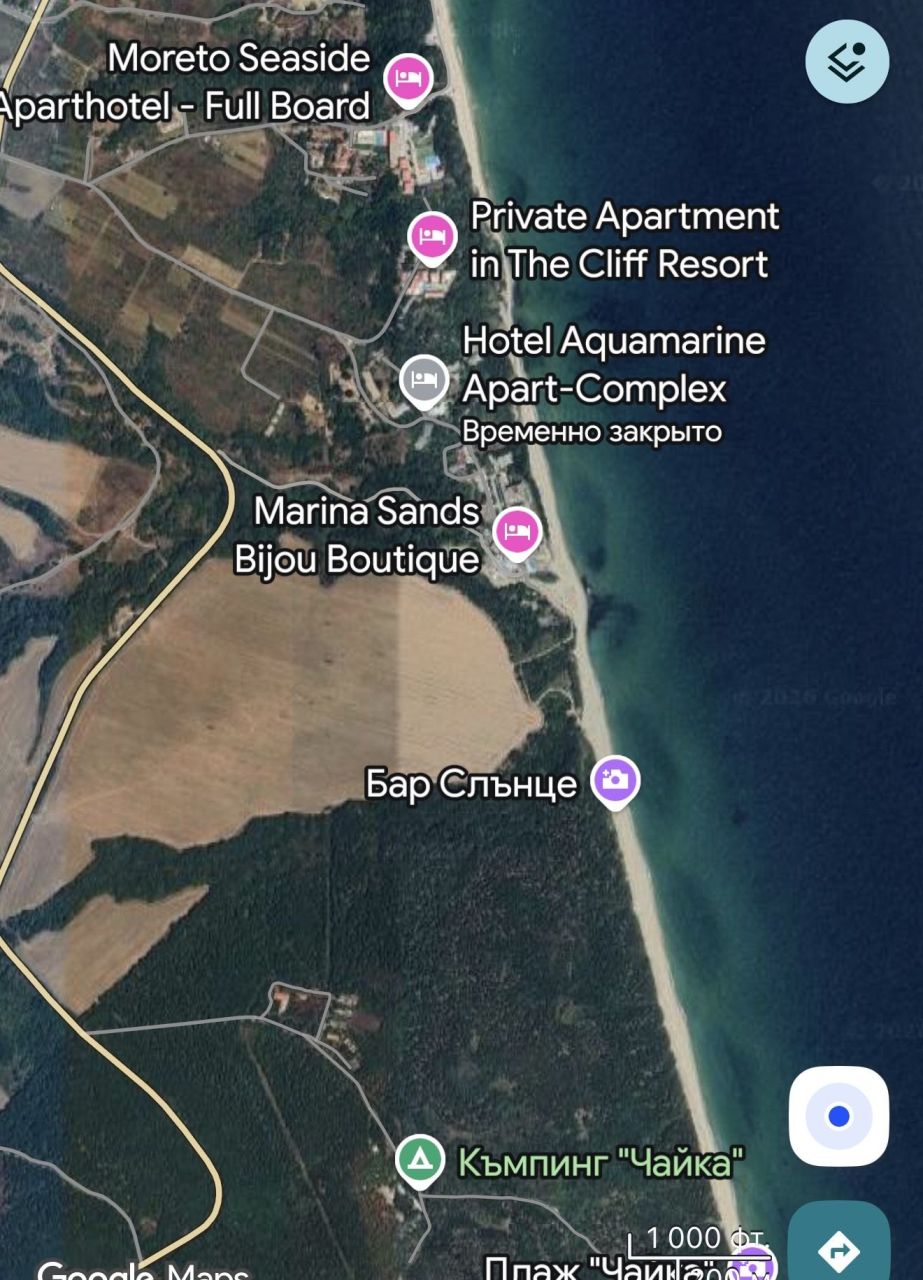Open Private Apartment in The Cliff Resort pin
This screenshot has width=923, height=1280.
point(432,237)
